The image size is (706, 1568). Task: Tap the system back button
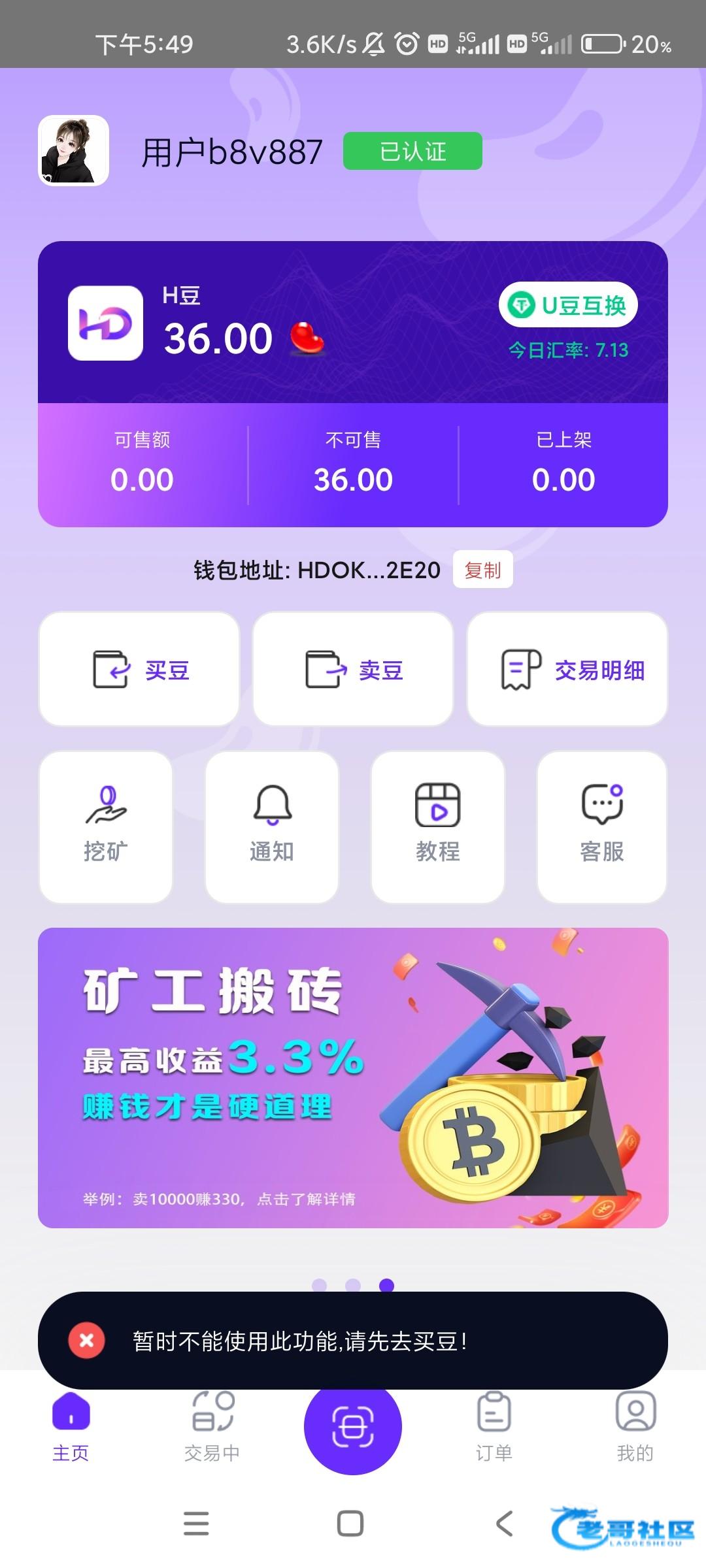pos(504,1524)
